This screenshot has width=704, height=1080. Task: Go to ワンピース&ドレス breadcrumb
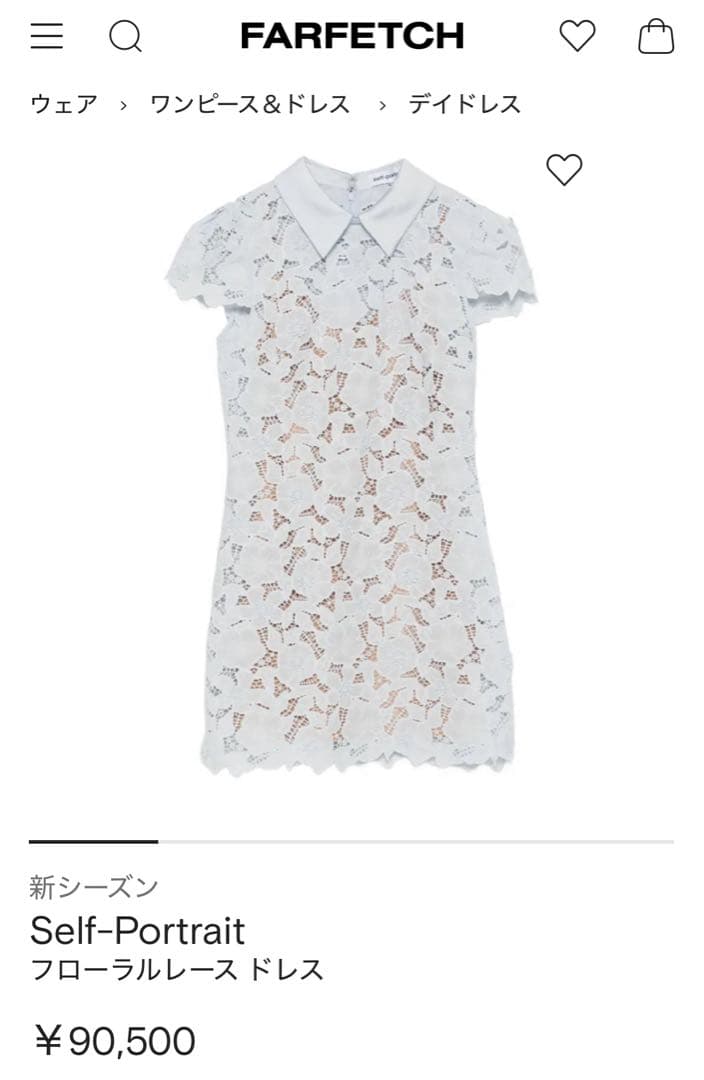[x=250, y=104]
